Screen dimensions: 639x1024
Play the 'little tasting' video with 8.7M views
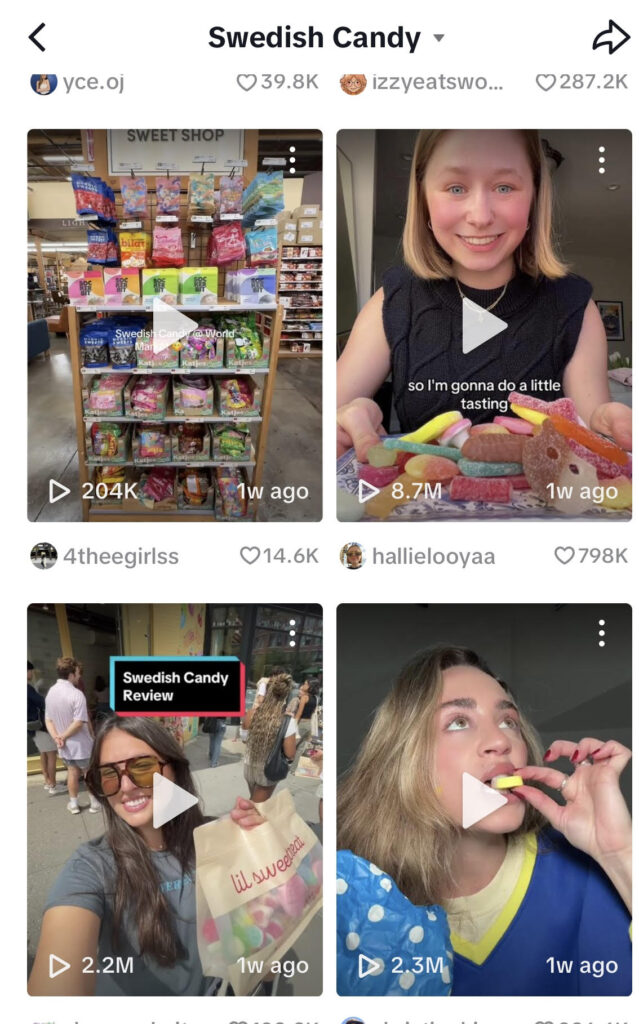pos(484,325)
